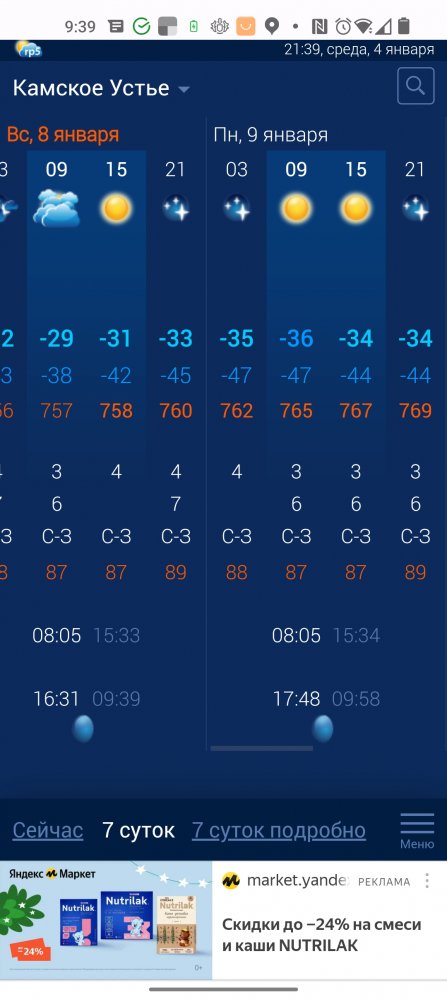The width and height of the screenshot is (447, 1000).
Task: Open the 7 суток подробно detailed forecast
Action: [279, 830]
